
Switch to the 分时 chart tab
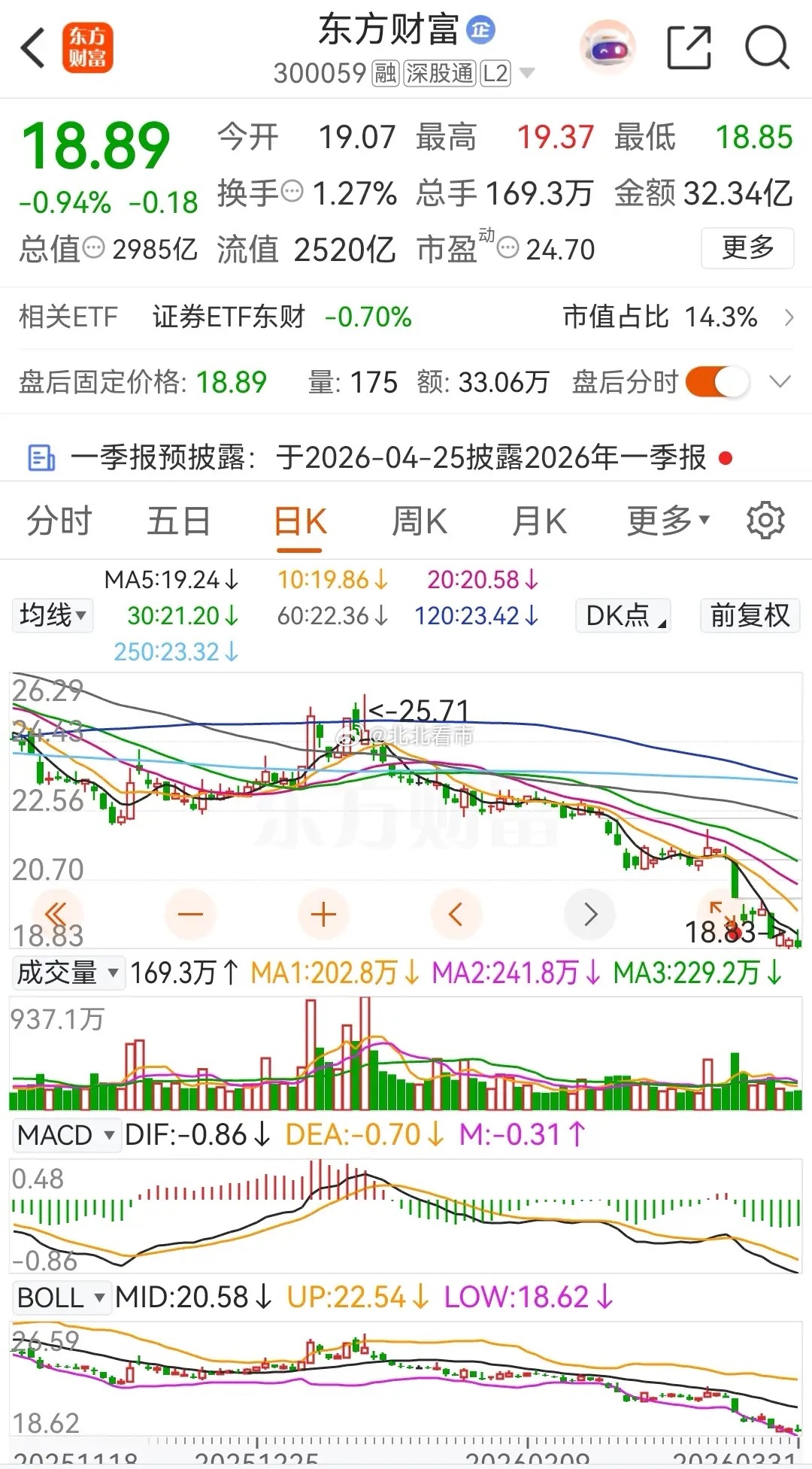click(x=59, y=521)
